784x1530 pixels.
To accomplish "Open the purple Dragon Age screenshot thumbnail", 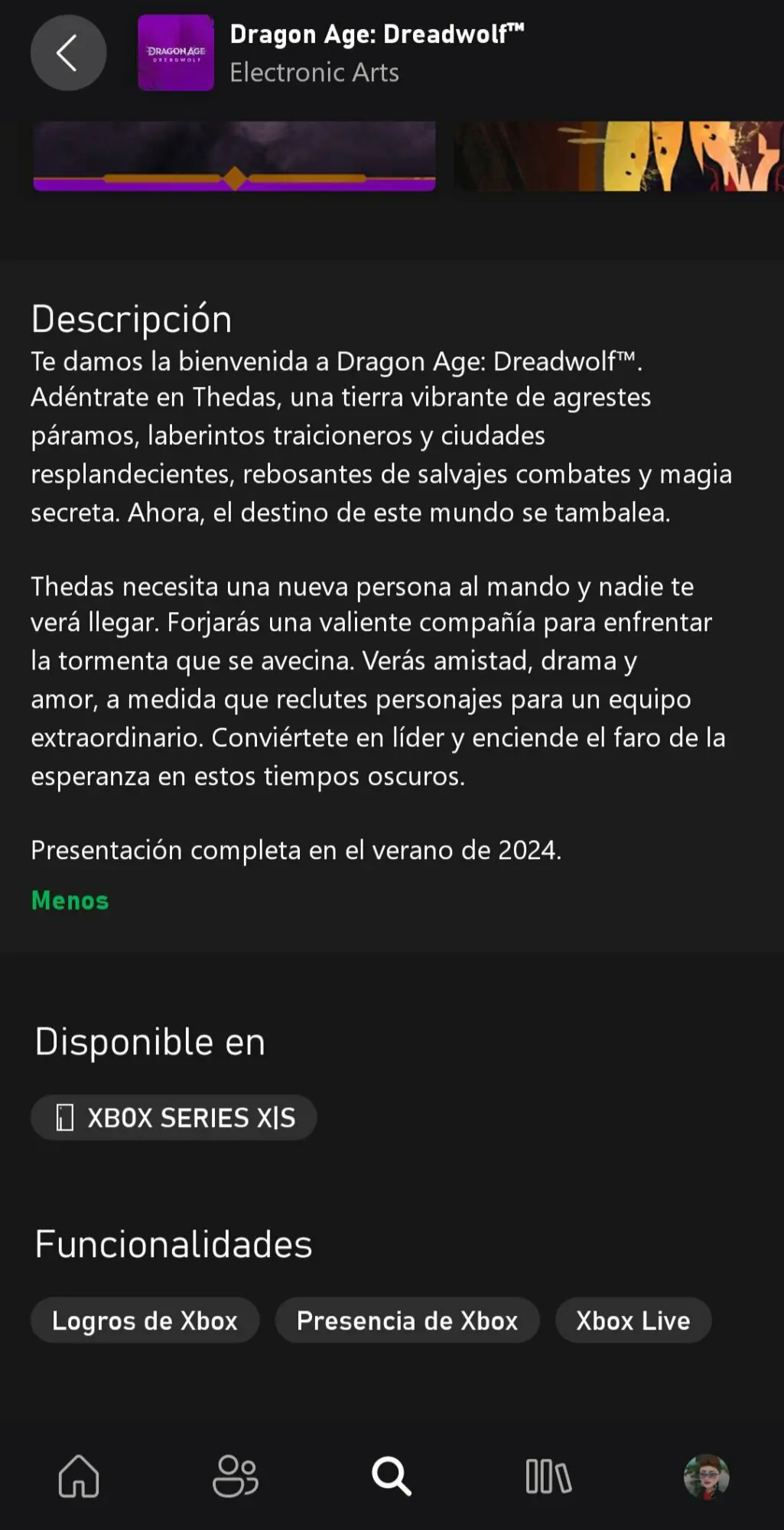I will (x=234, y=156).
